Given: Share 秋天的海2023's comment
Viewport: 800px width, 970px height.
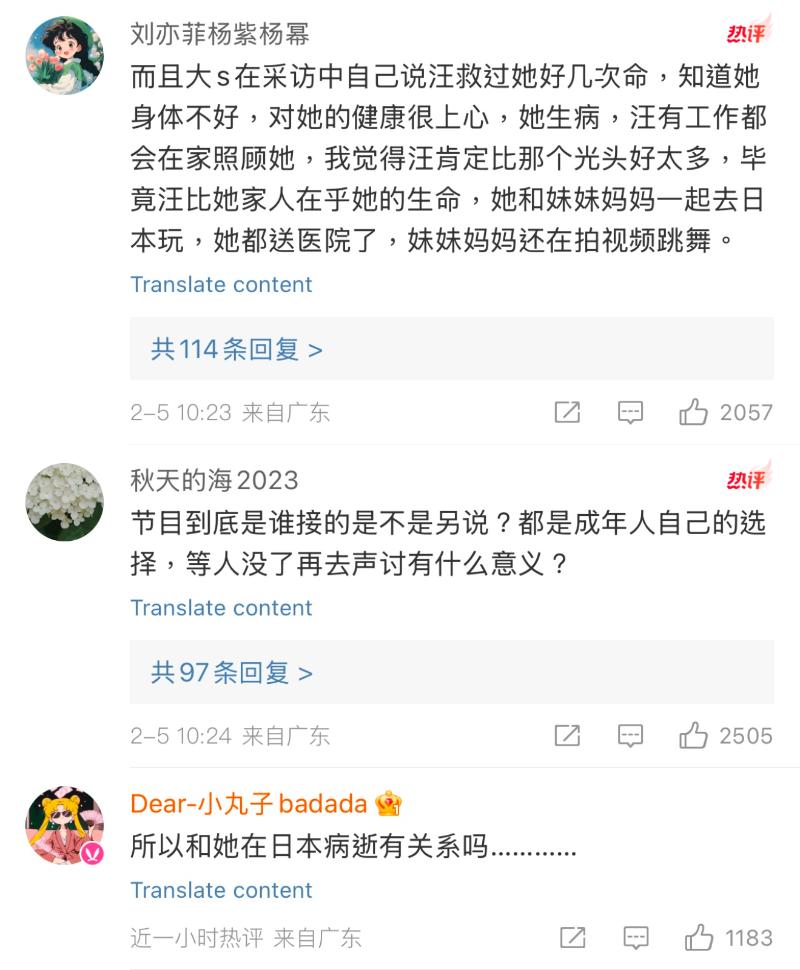Looking at the screenshot, I should (x=567, y=736).
